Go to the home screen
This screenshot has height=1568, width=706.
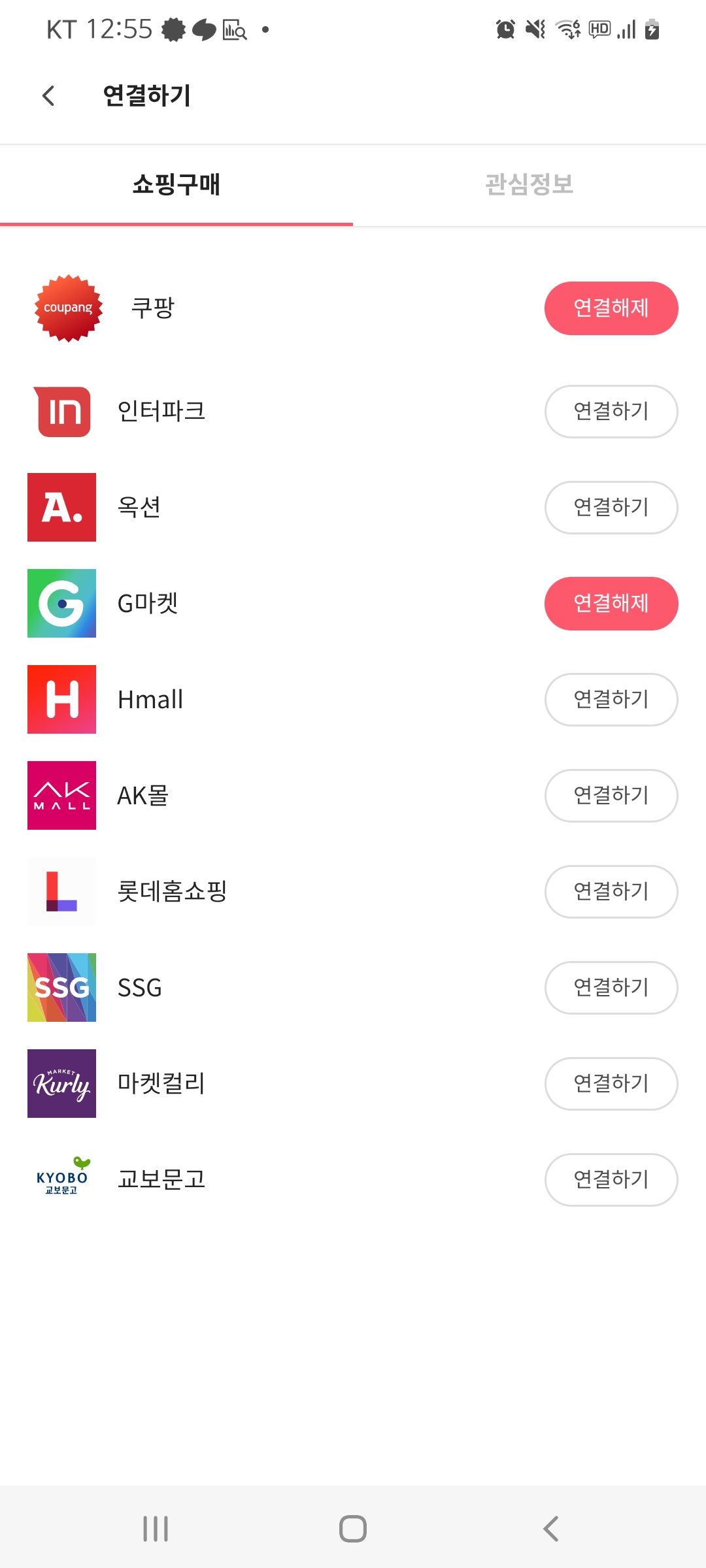click(x=353, y=1529)
